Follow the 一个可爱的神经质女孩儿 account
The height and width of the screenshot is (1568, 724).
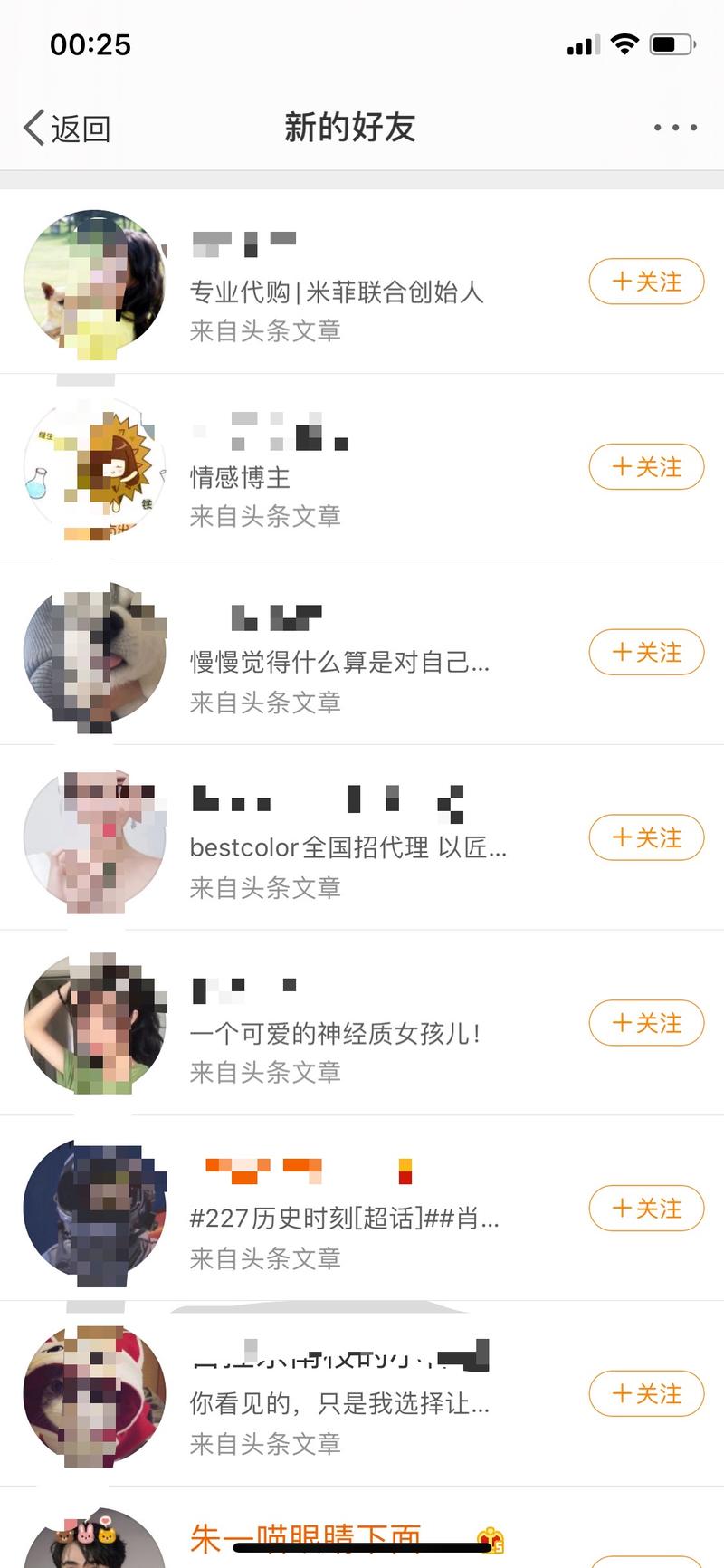click(646, 1023)
